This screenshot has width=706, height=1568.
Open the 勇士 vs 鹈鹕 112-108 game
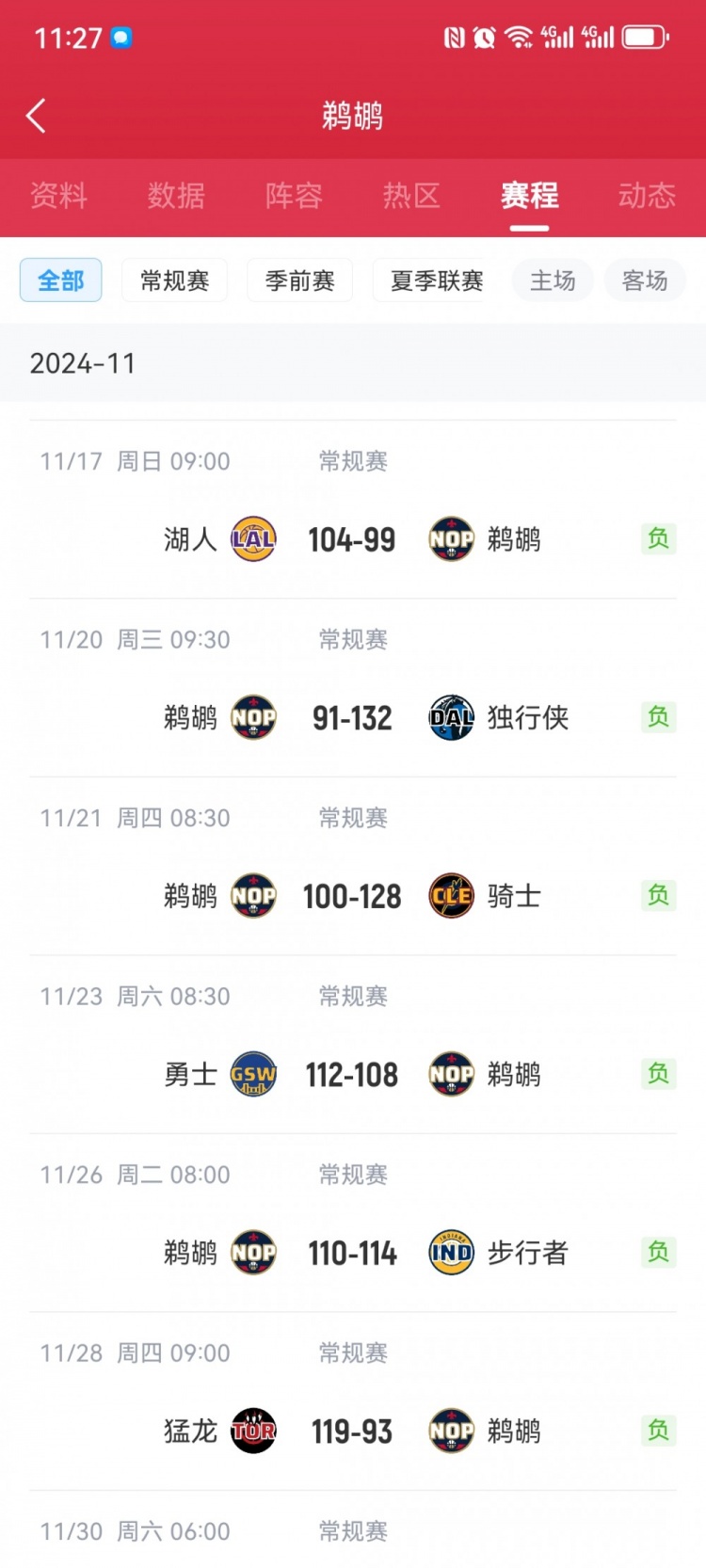tap(352, 1075)
